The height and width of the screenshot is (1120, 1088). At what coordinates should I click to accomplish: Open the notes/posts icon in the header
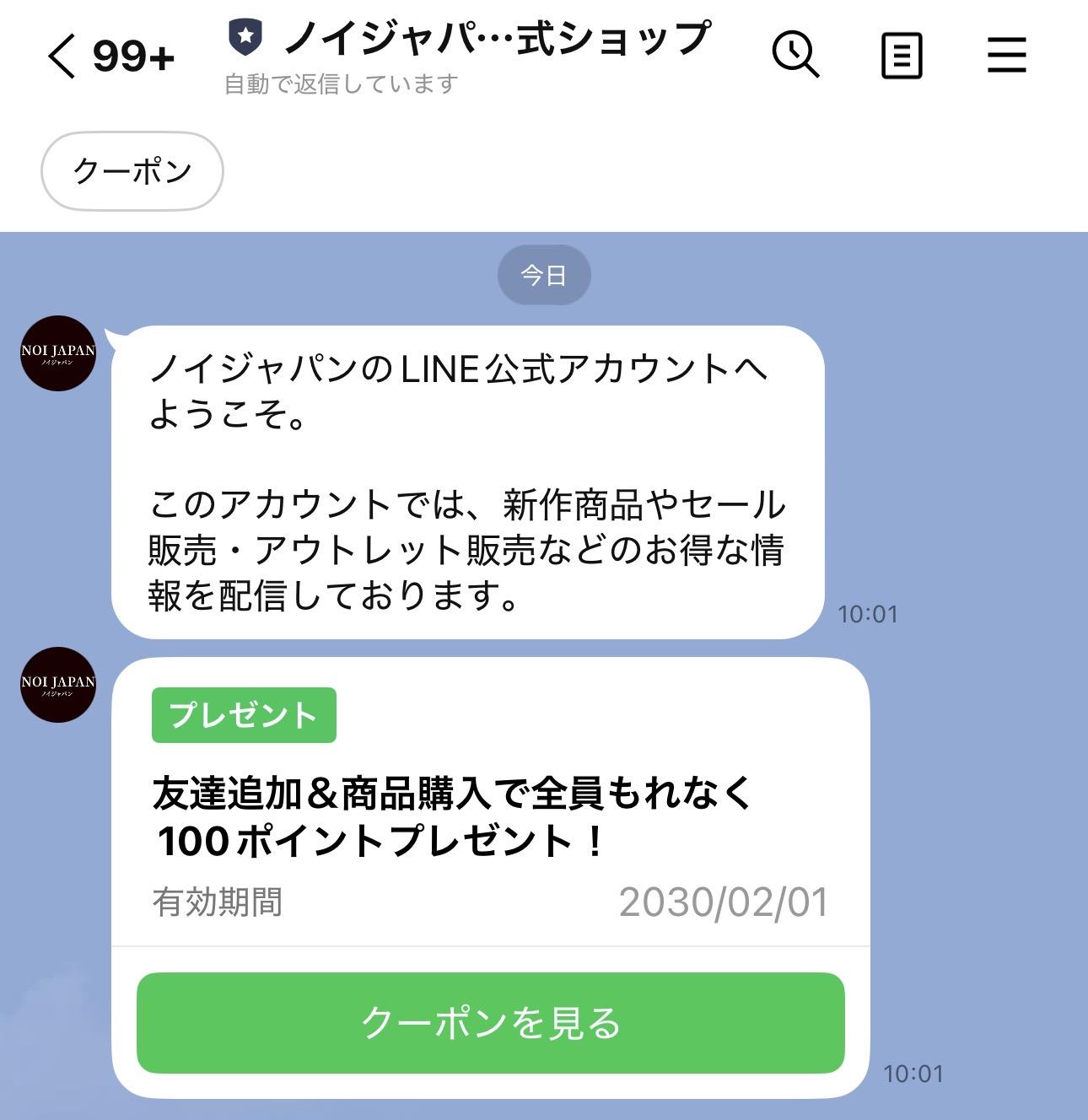(901, 57)
